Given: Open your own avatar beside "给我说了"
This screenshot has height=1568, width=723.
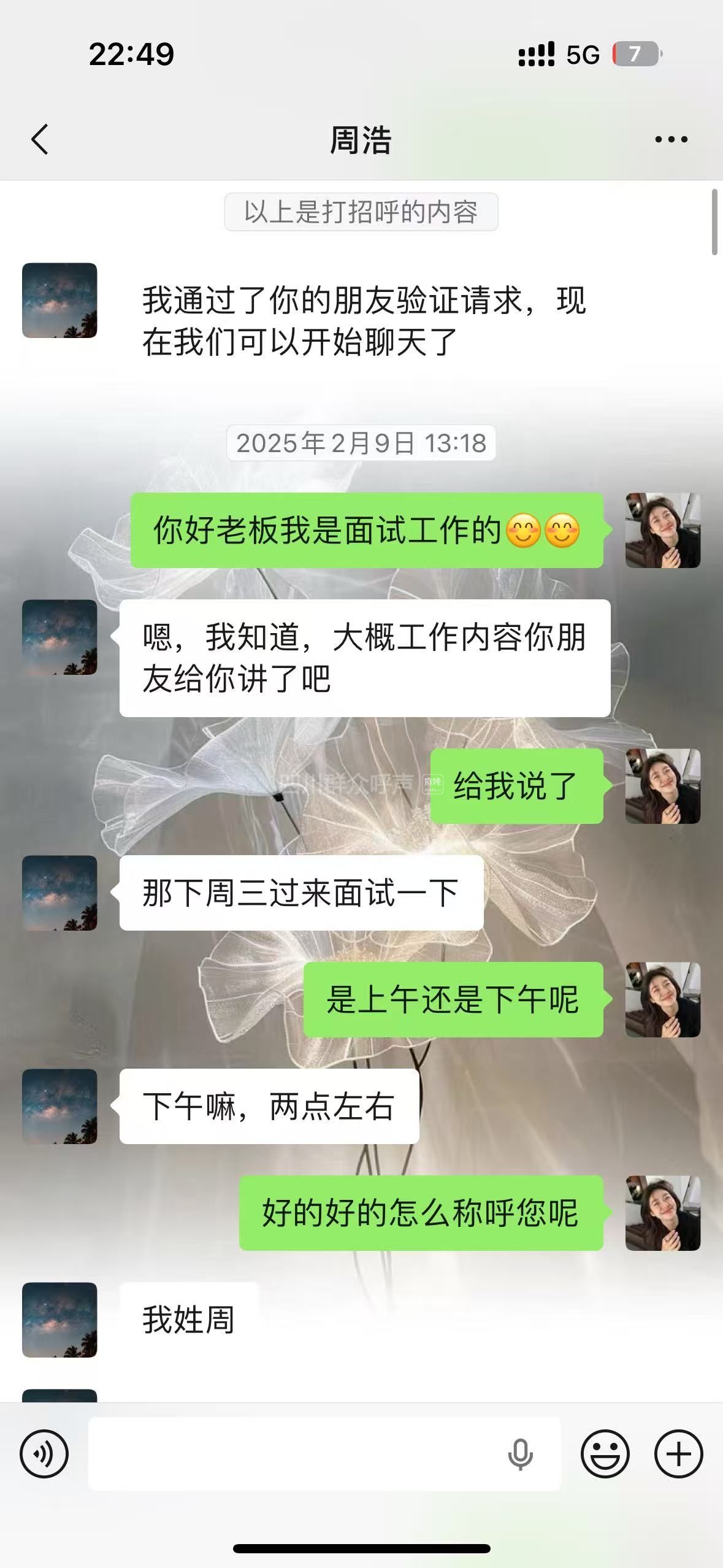Looking at the screenshot, I should click(662, 786).
